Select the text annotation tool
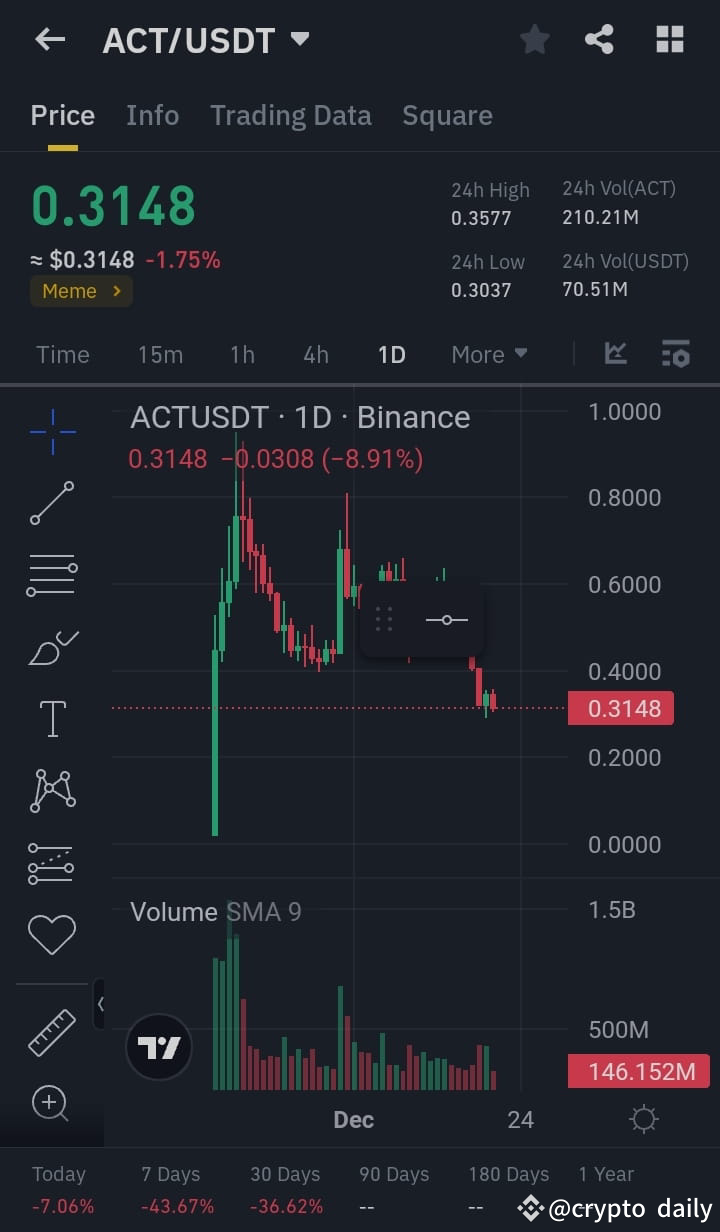720x1232 pixels. (x=51, y=717)
